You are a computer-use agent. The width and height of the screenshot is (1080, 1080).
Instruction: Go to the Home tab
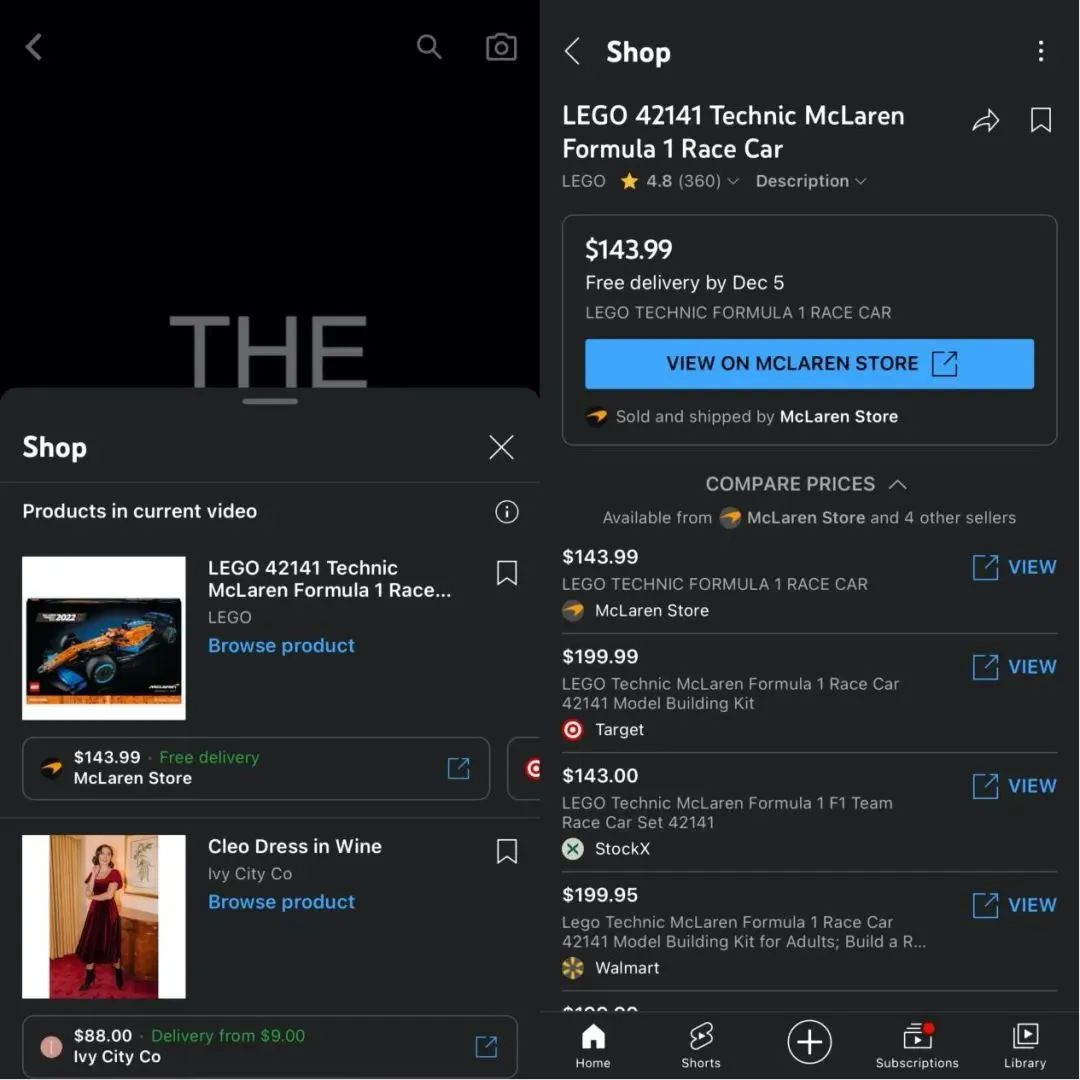pos(593,1045)
